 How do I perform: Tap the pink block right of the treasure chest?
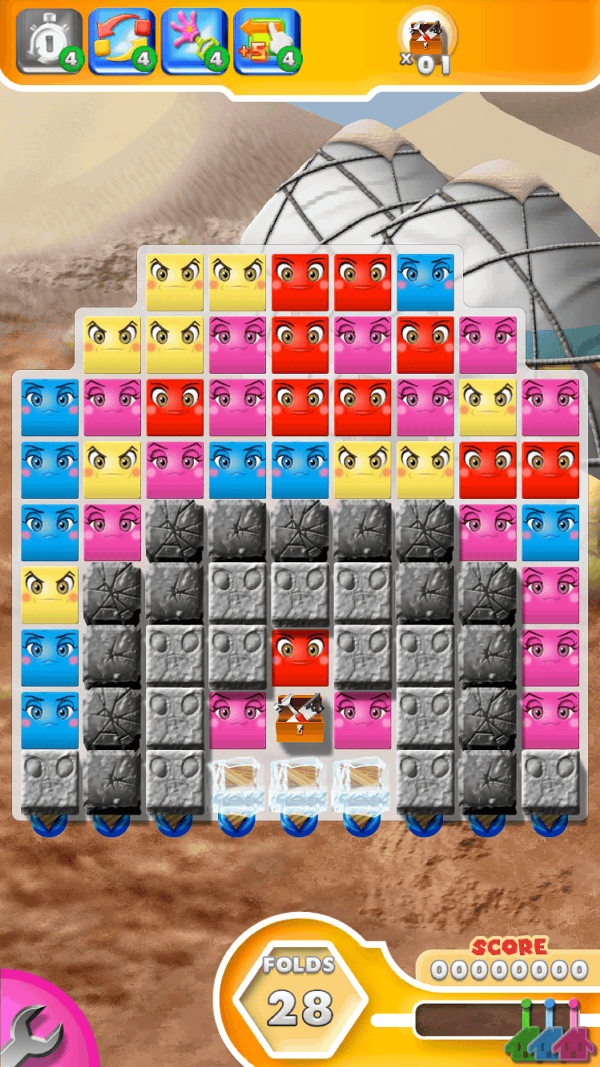pyautogui.click(x=362, y=718)
